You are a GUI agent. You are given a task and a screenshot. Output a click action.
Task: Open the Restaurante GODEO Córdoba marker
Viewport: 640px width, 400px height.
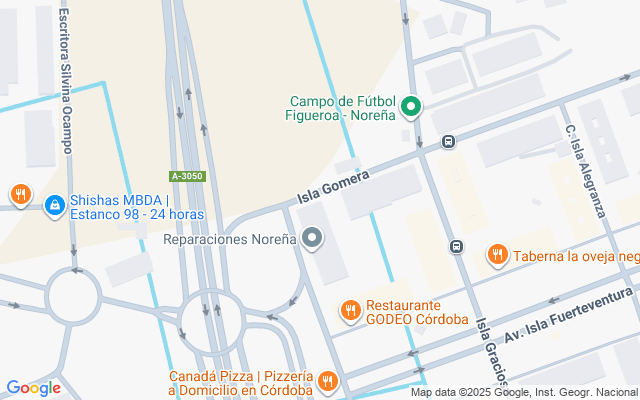coord(349,311)
